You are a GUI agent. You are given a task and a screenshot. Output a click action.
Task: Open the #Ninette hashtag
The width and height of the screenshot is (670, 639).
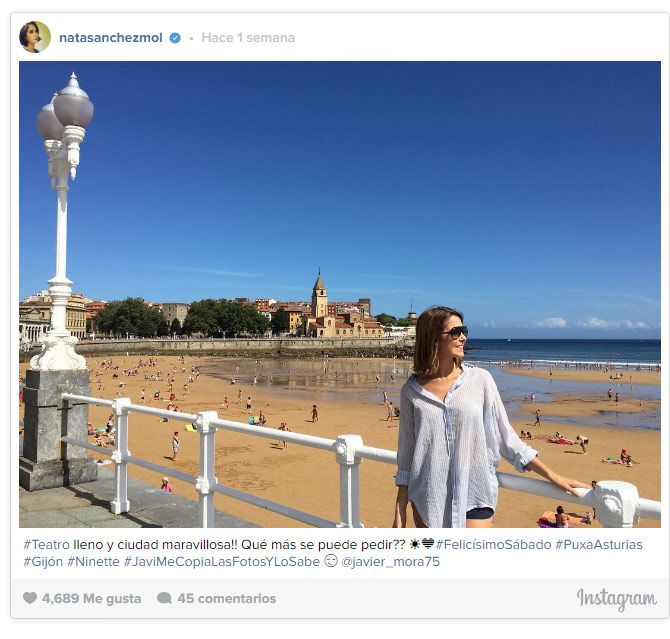click(93, 562)
